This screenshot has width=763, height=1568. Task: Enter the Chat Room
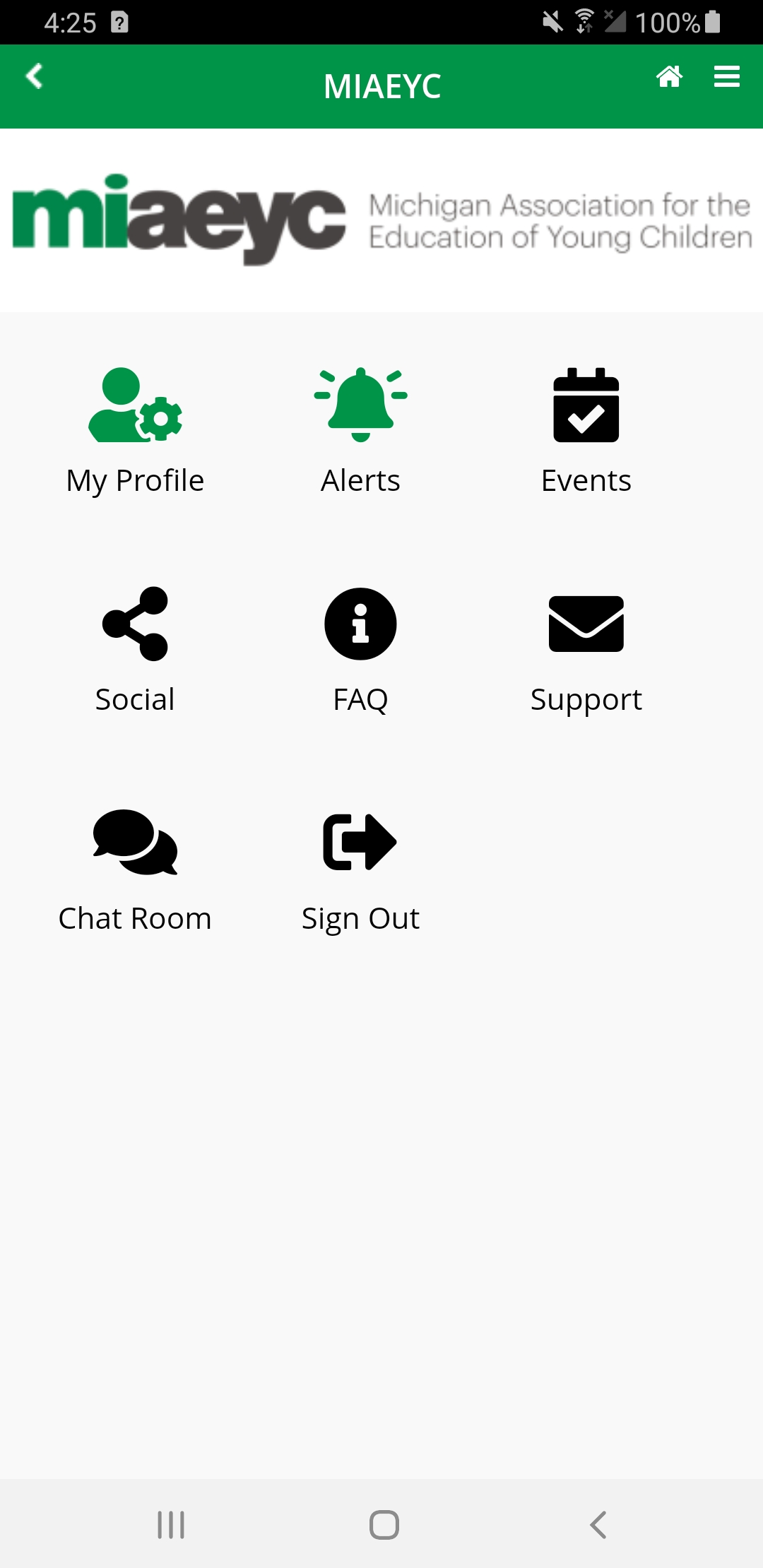(135, 869)
